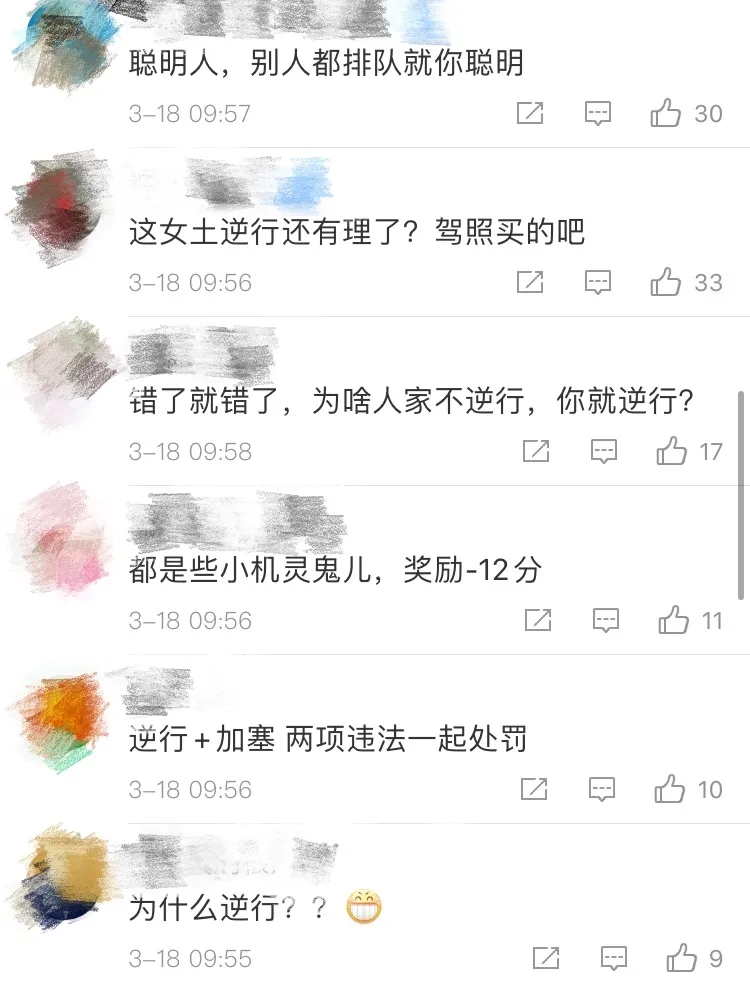Screen dimensions: 750x990
Task: Reply to the comment '错了就错了'
Action: click(x=604, y=452)
